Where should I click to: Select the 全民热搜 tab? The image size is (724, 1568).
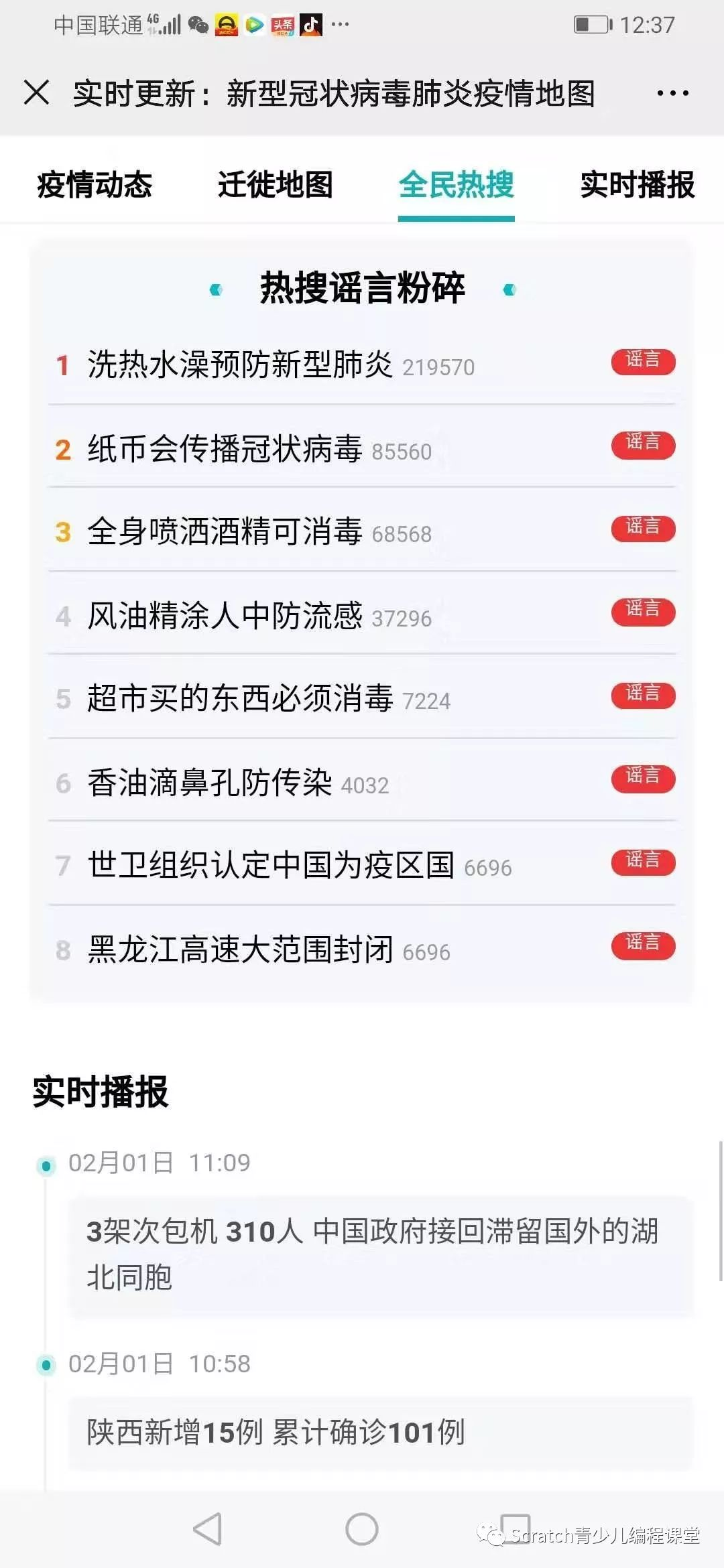tap(457, 185)
